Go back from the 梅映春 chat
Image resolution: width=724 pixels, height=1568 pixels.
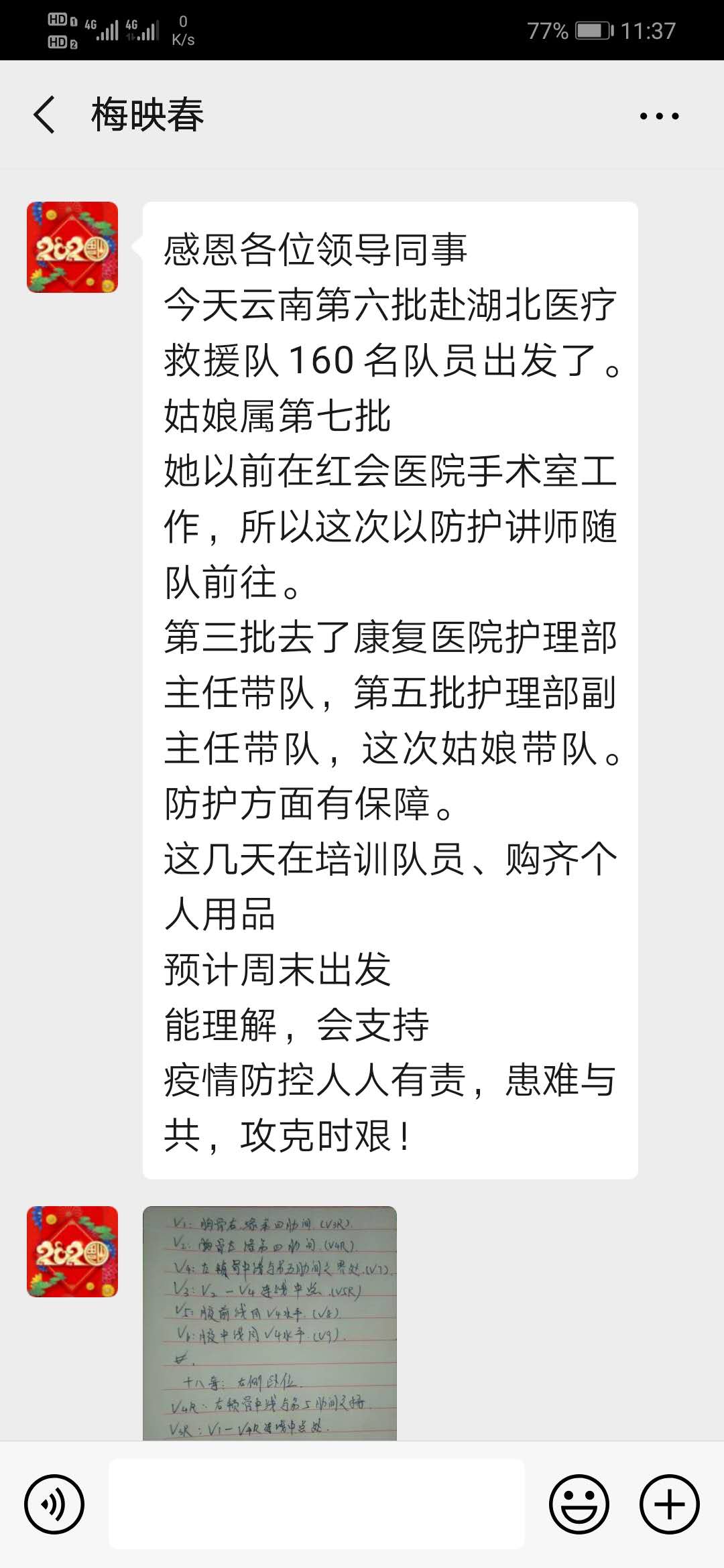point(44,115)
